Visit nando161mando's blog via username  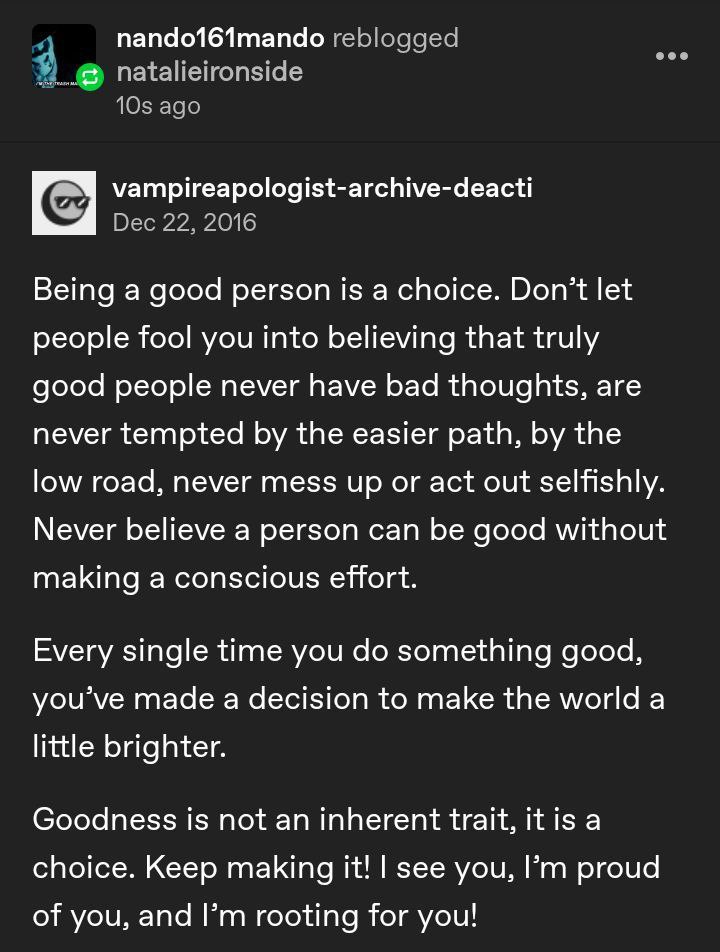click(x=220, y=38)
